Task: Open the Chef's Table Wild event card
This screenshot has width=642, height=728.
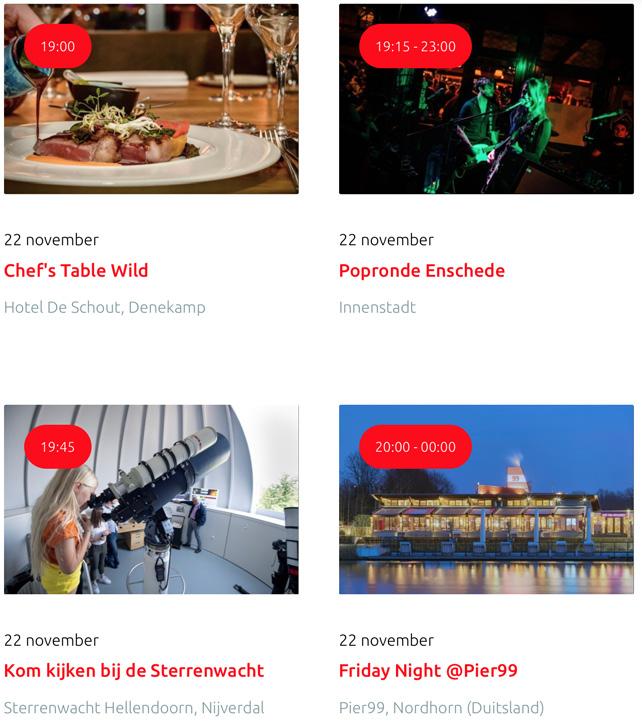Action: click(76, 271)
